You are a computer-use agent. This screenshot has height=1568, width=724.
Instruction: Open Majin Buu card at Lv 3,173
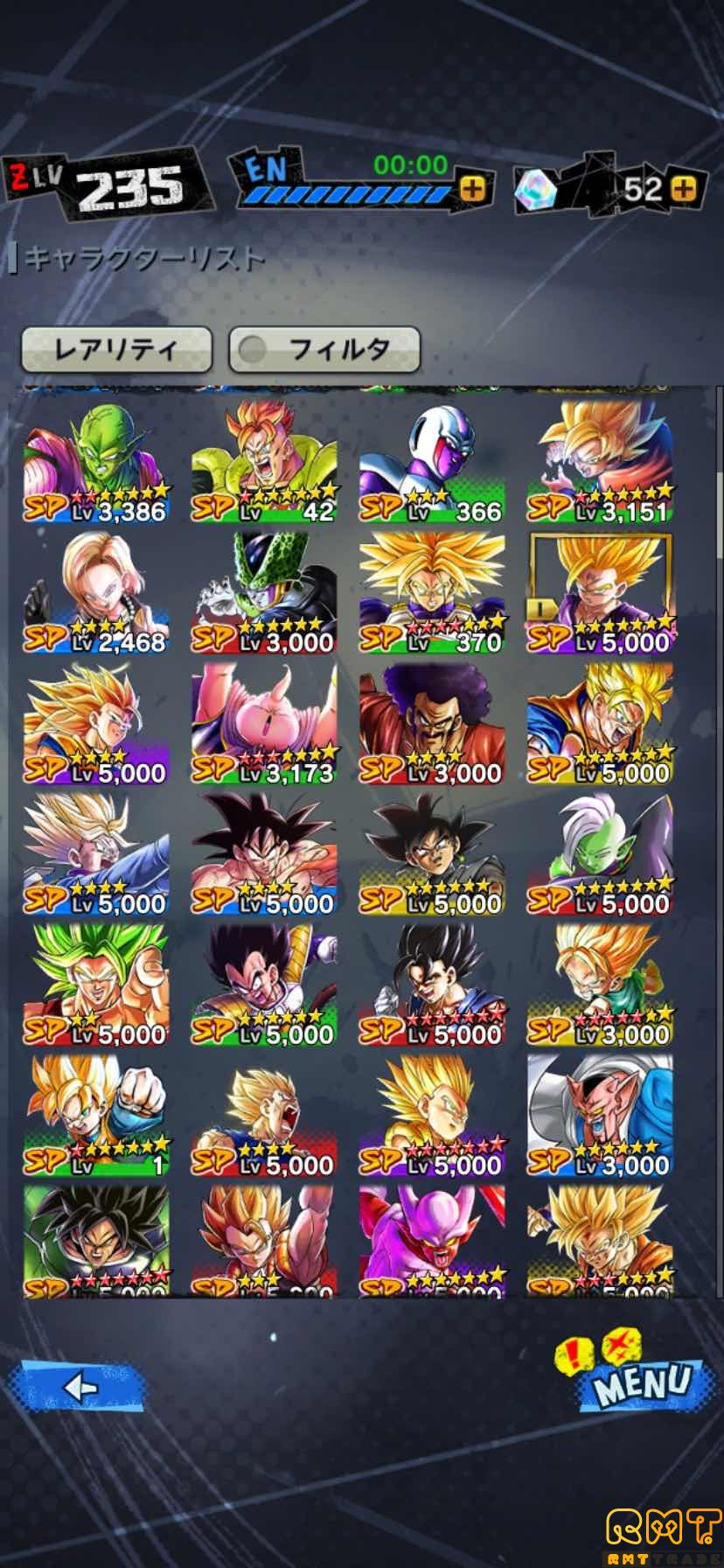click(264, 723)
